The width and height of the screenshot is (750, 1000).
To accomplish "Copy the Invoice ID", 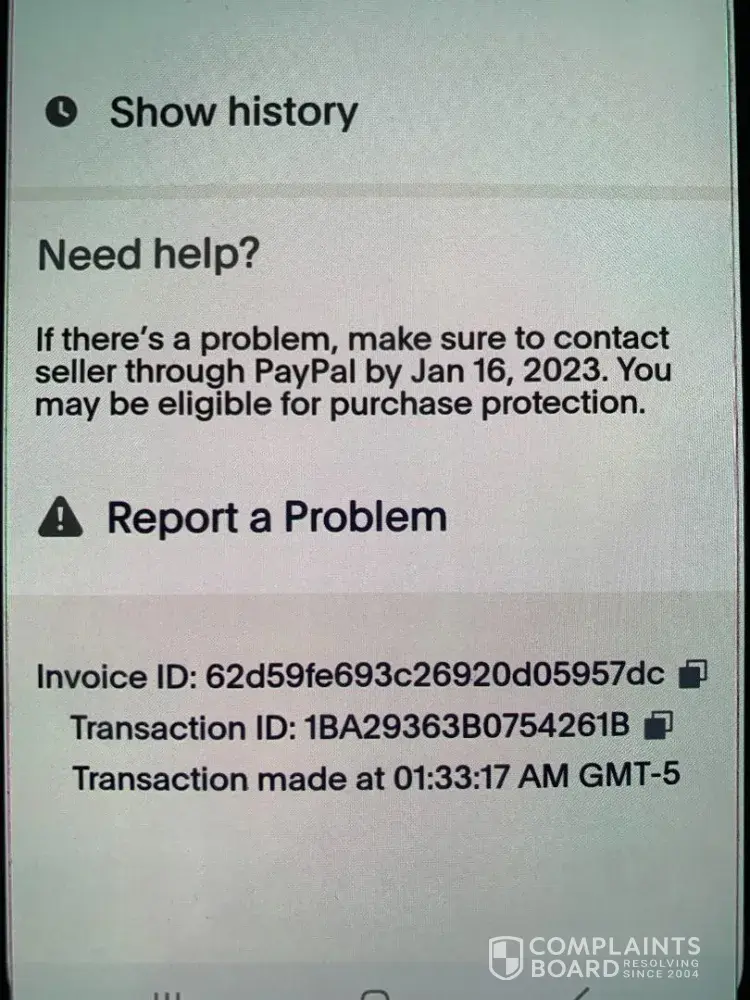I will tap(693, 675).
